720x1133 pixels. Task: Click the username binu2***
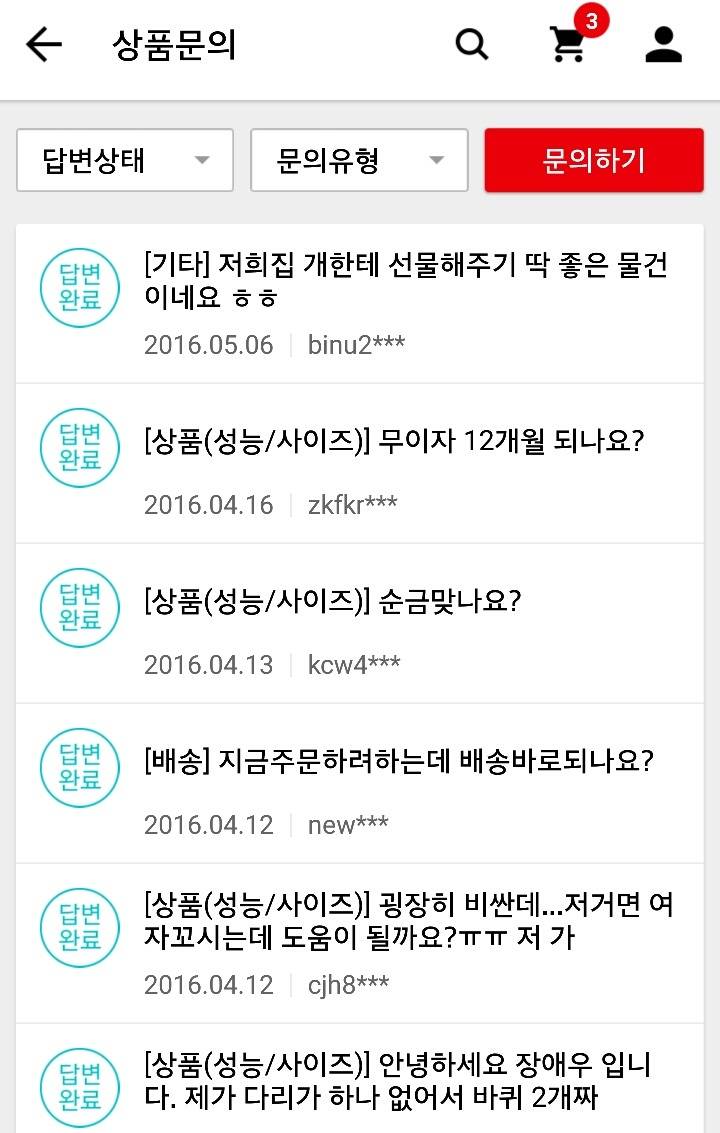(356, 344)
